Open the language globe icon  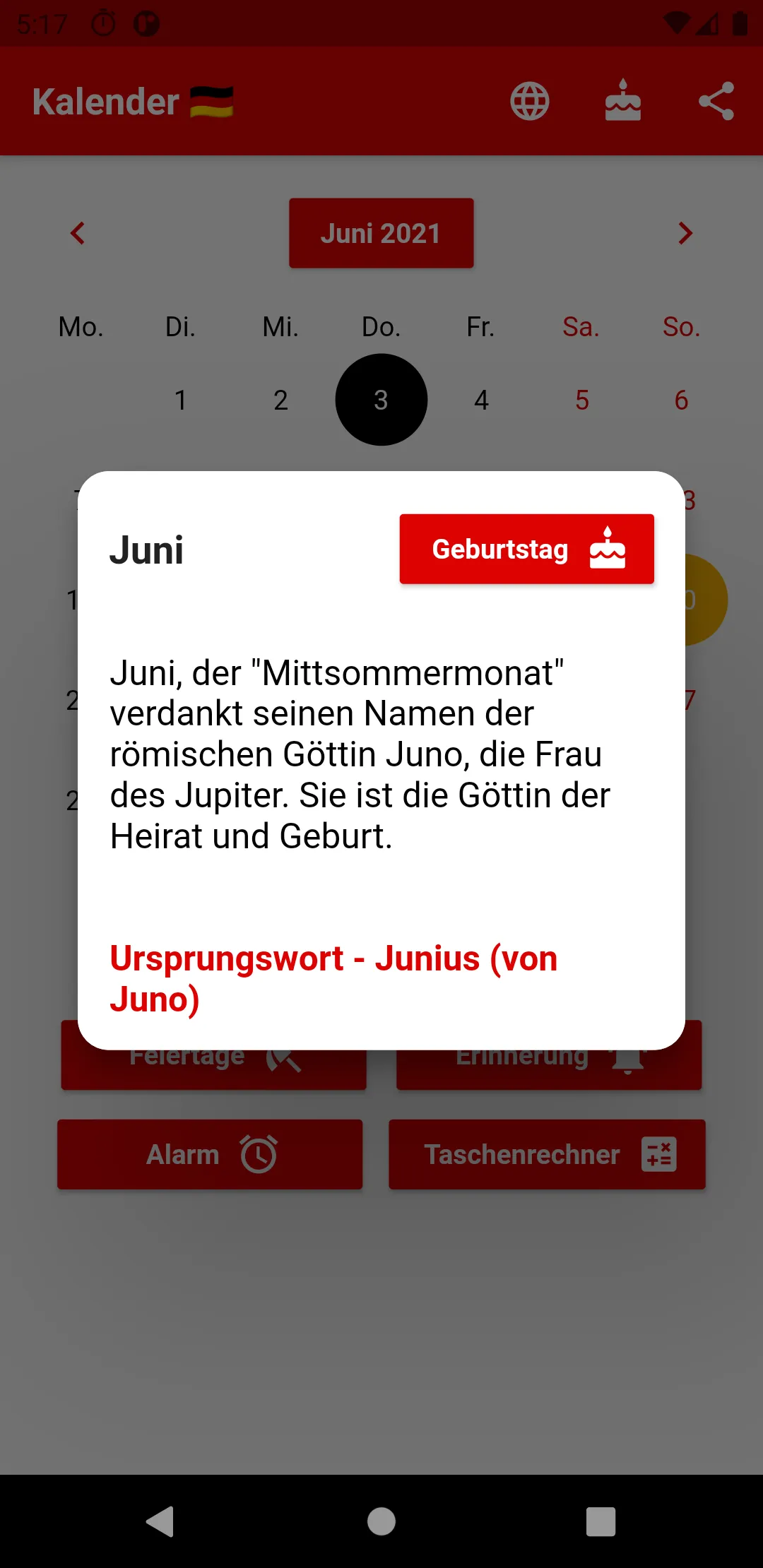tap(530, 101)
